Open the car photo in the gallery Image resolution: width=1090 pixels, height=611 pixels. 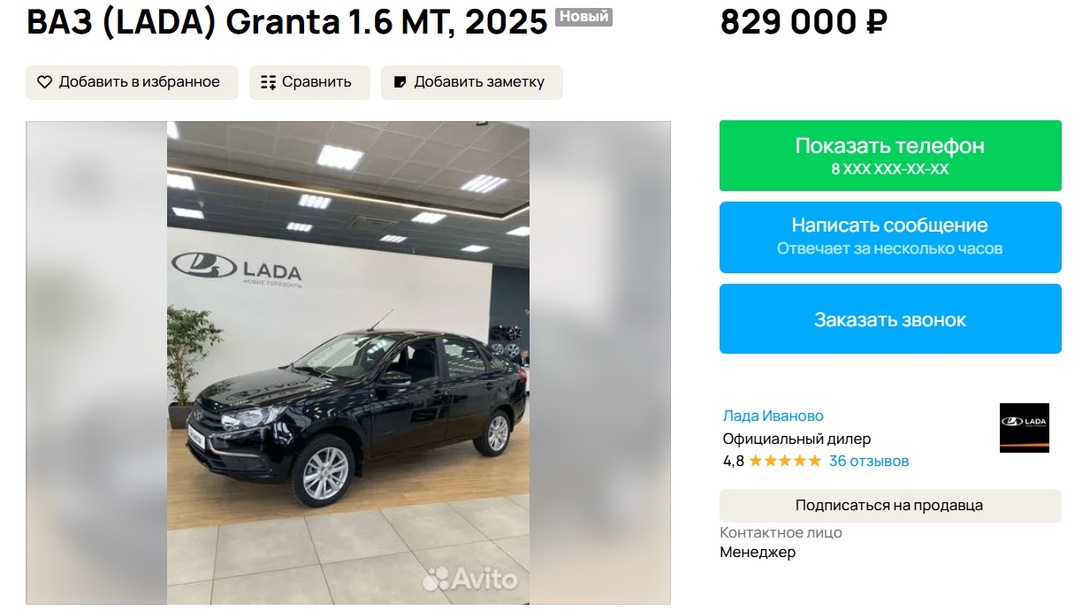(347, 362)
